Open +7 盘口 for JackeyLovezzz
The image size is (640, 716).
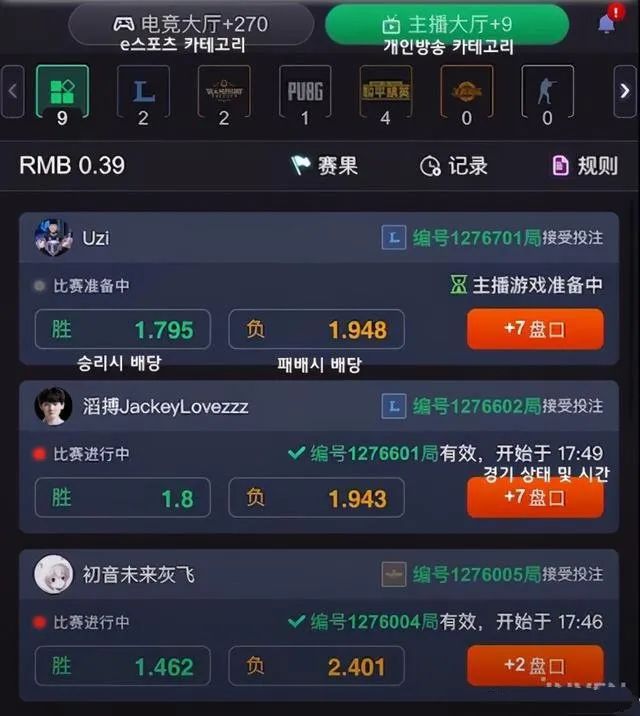pos(535,497)
